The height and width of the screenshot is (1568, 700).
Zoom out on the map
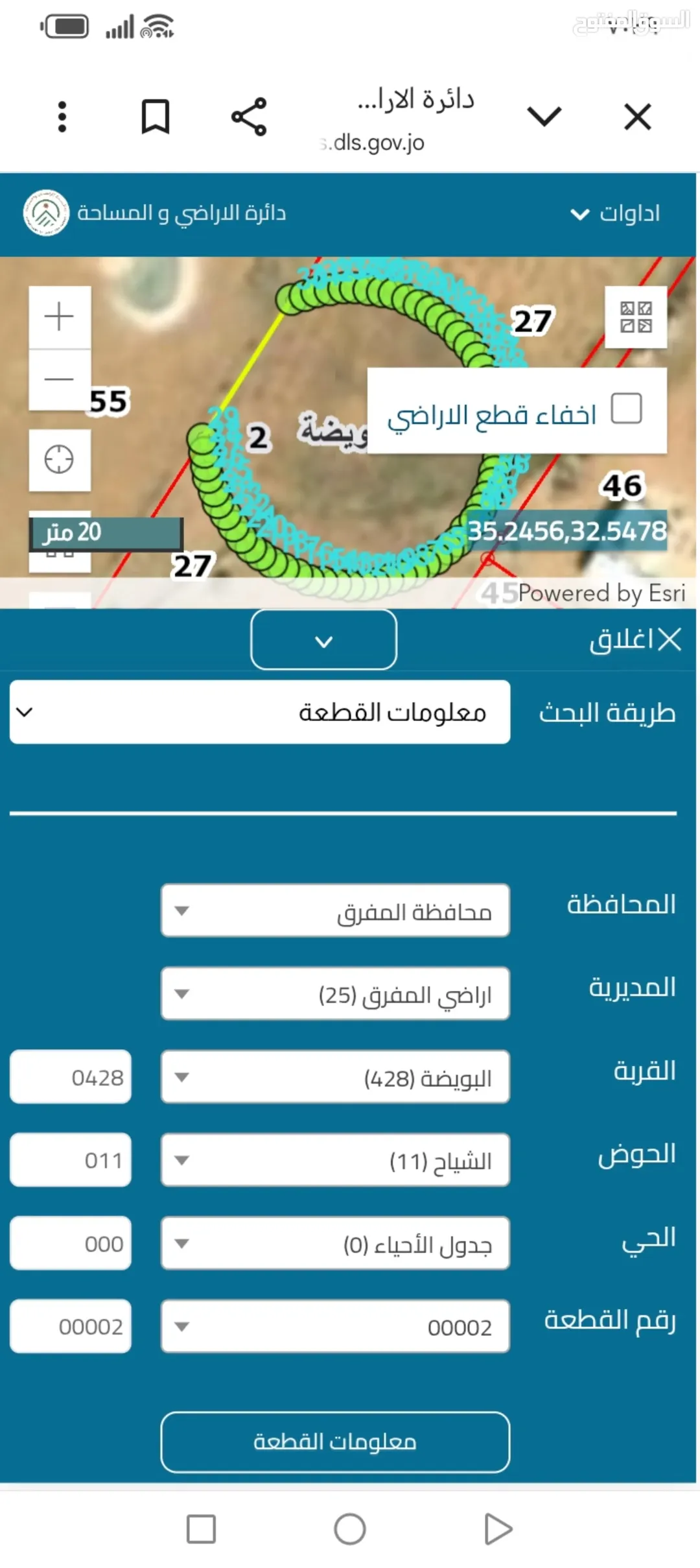coord(60,380)
